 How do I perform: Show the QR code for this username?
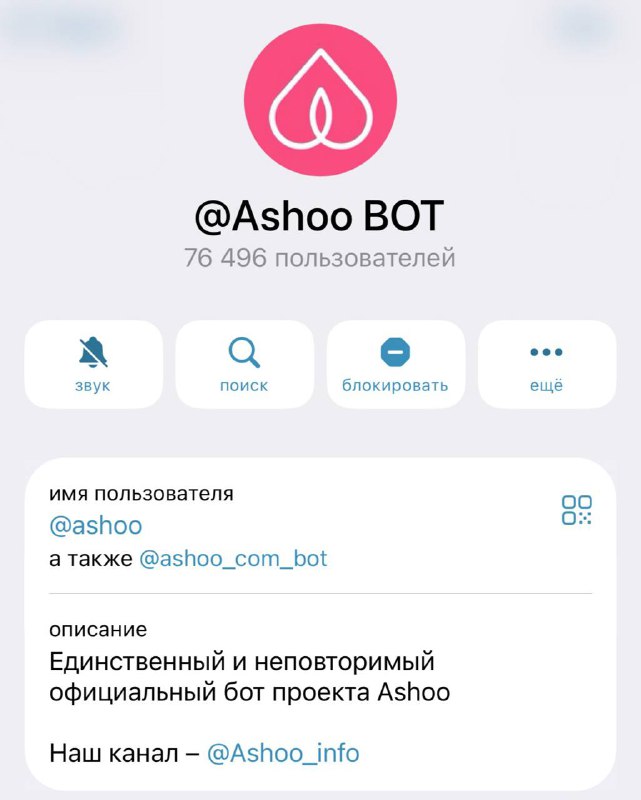577,510
